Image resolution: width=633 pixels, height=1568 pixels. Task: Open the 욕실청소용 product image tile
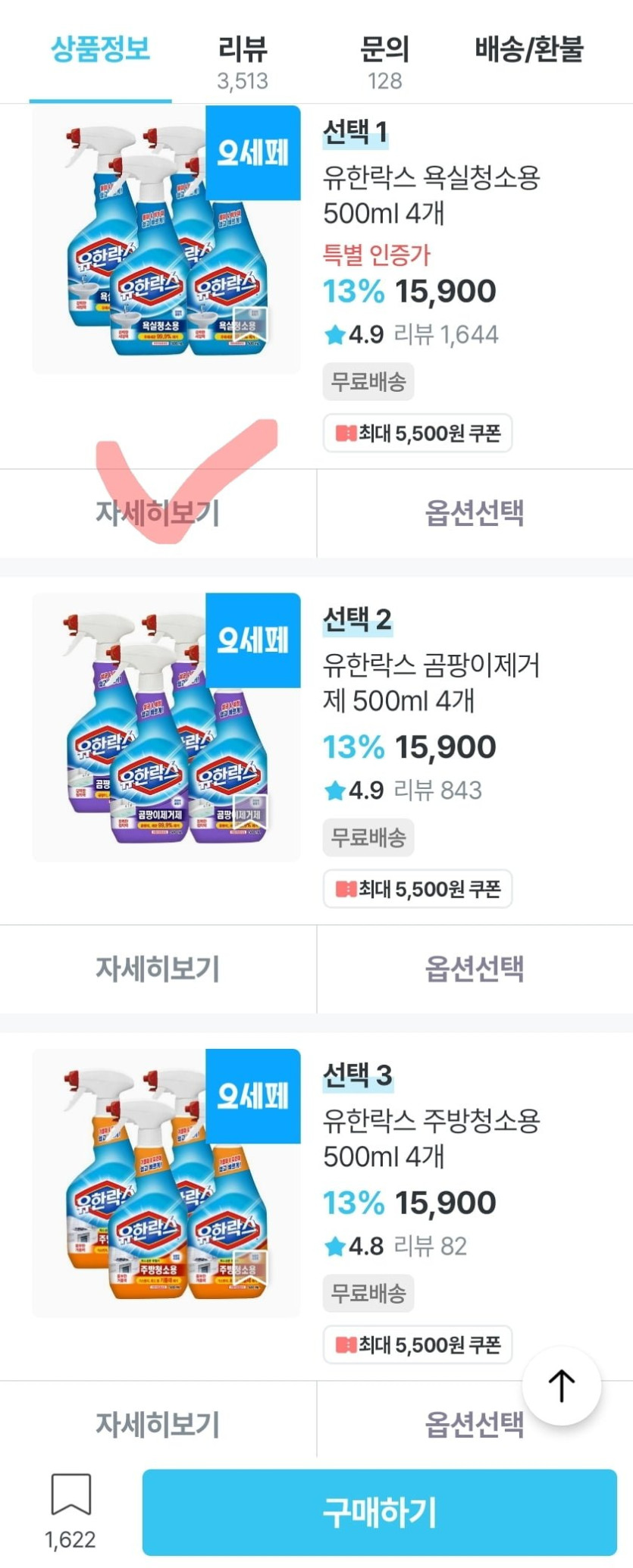point(166,239)
